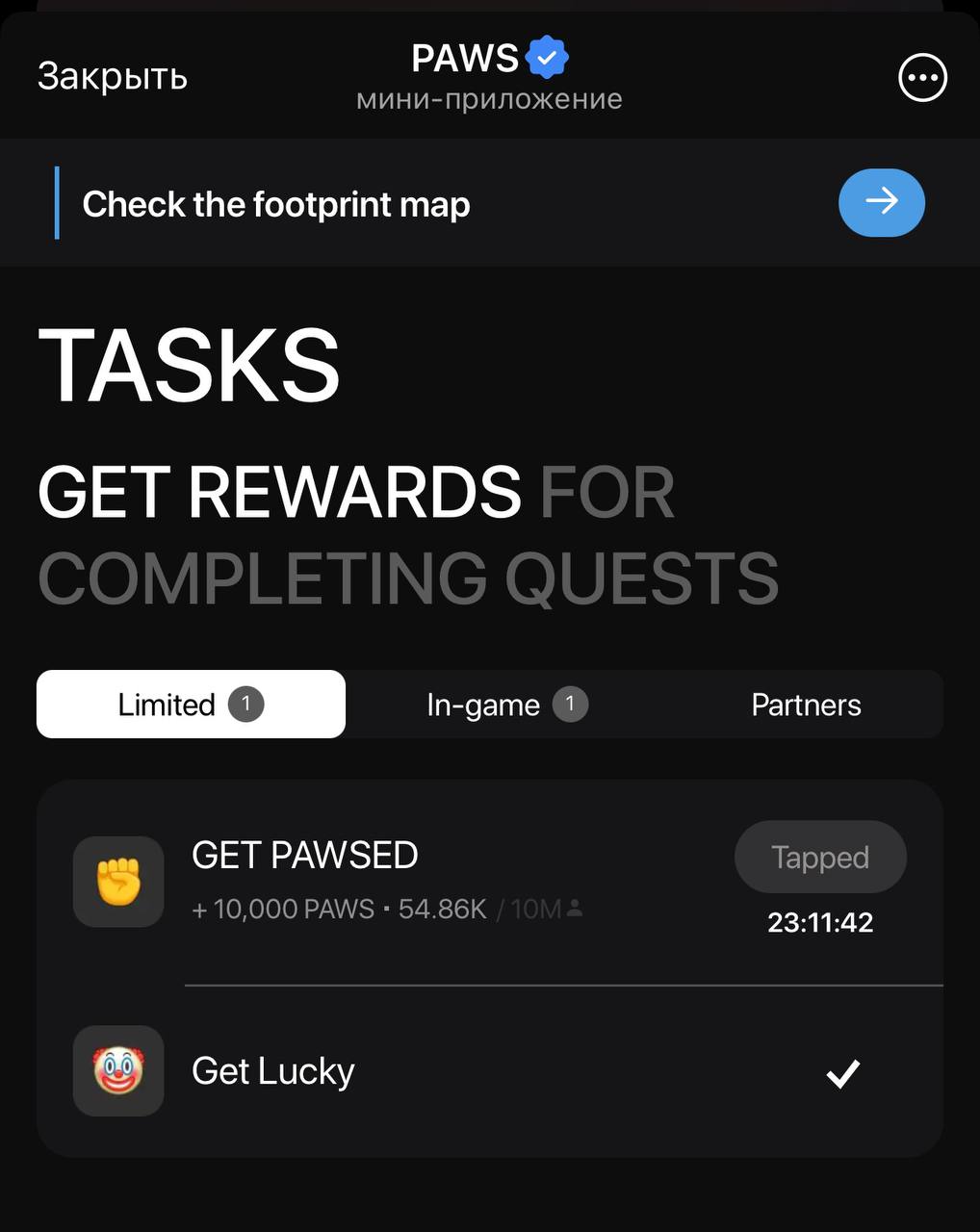Switch to the Partners tab
This screenshot has width=980, height=1232.
[806, 705]
